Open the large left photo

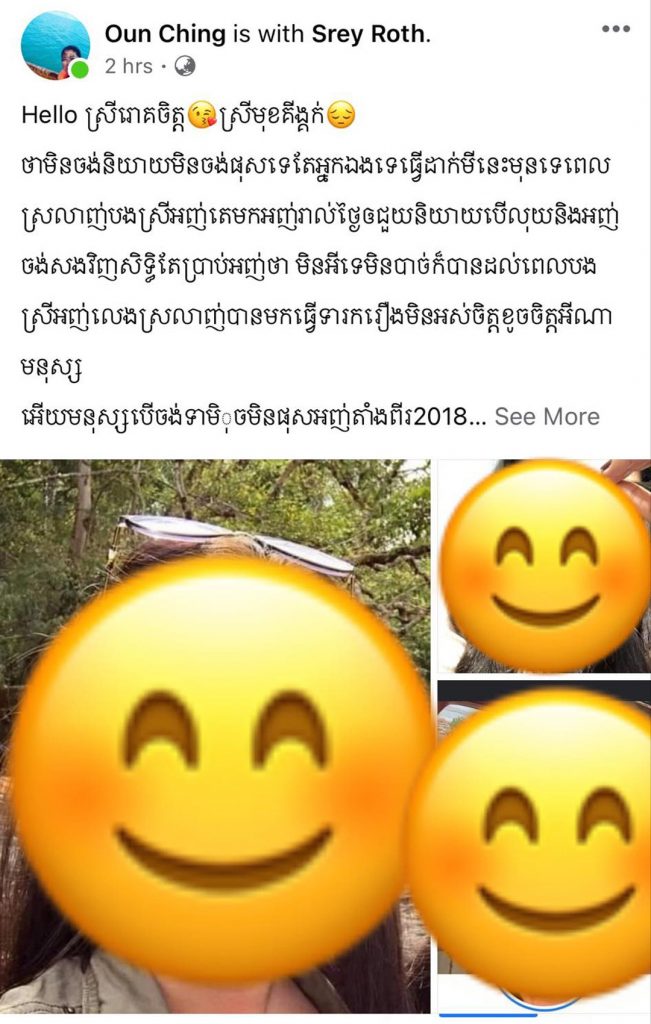tap(214, 738)
